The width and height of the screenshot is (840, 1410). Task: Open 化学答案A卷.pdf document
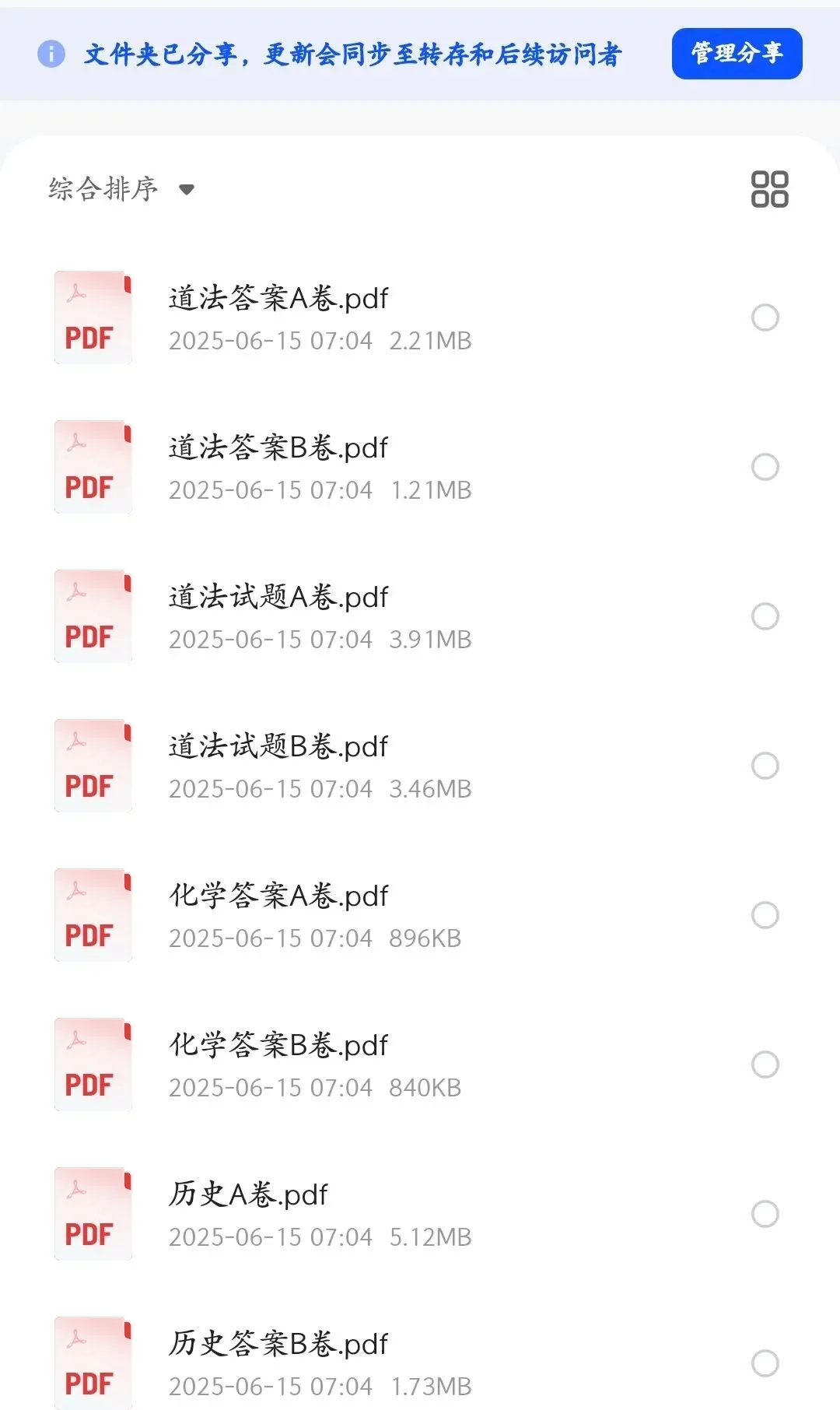[278, 896]
